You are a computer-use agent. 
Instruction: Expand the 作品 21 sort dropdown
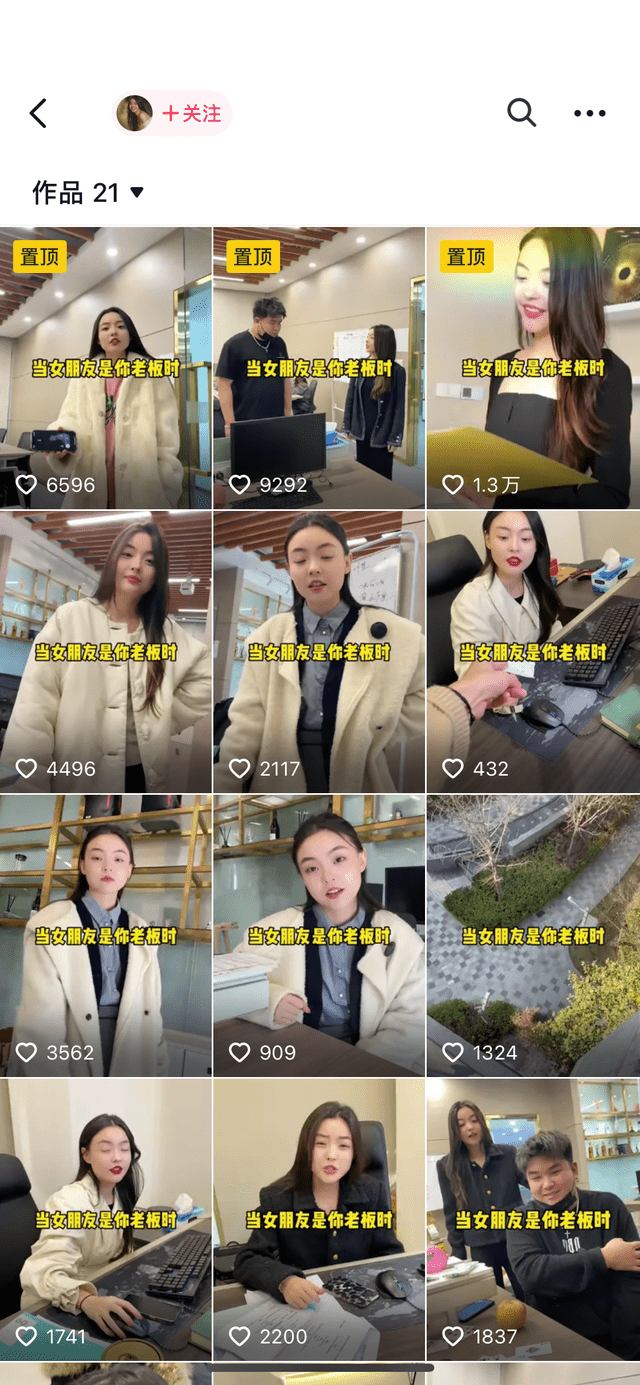(x=88, y=192)
